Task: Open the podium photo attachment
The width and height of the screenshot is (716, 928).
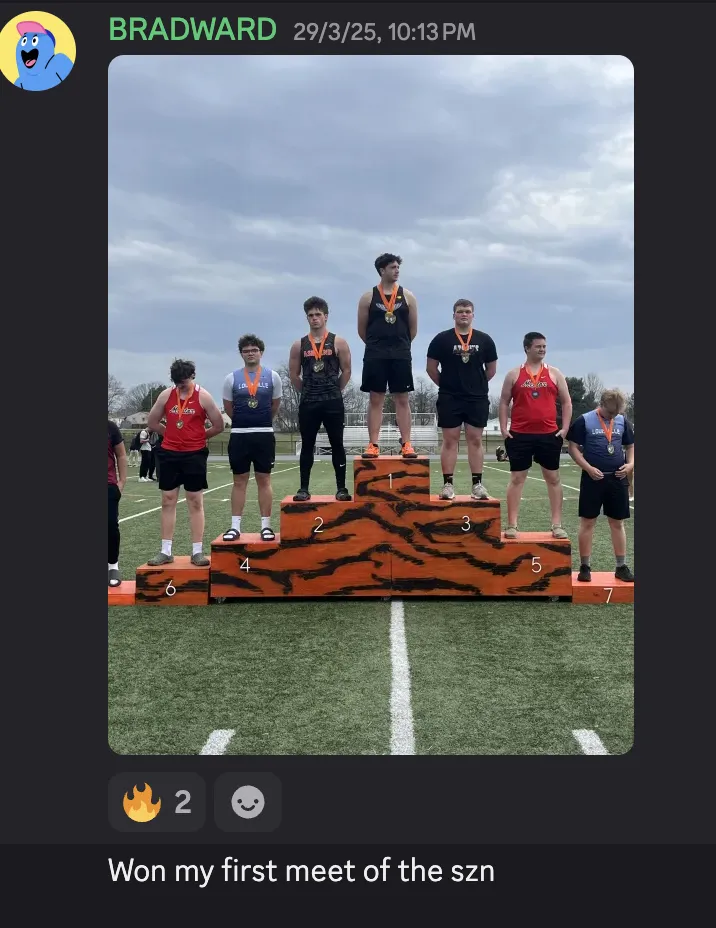Action: point(370,404)
